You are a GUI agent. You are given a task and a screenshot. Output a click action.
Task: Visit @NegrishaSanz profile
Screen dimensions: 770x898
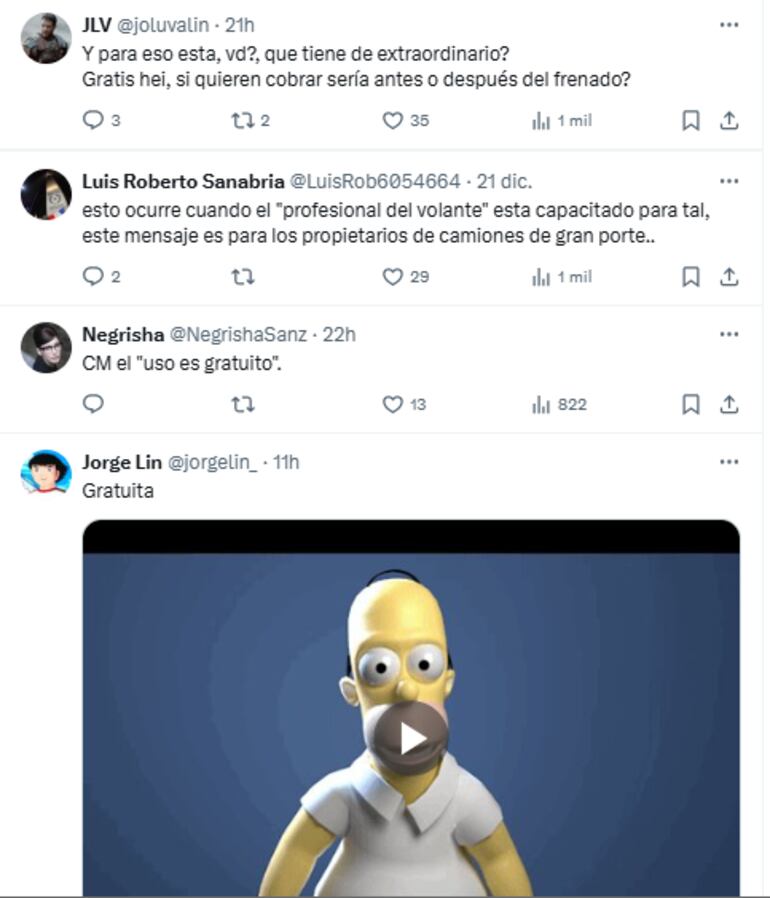click(237, 334)
